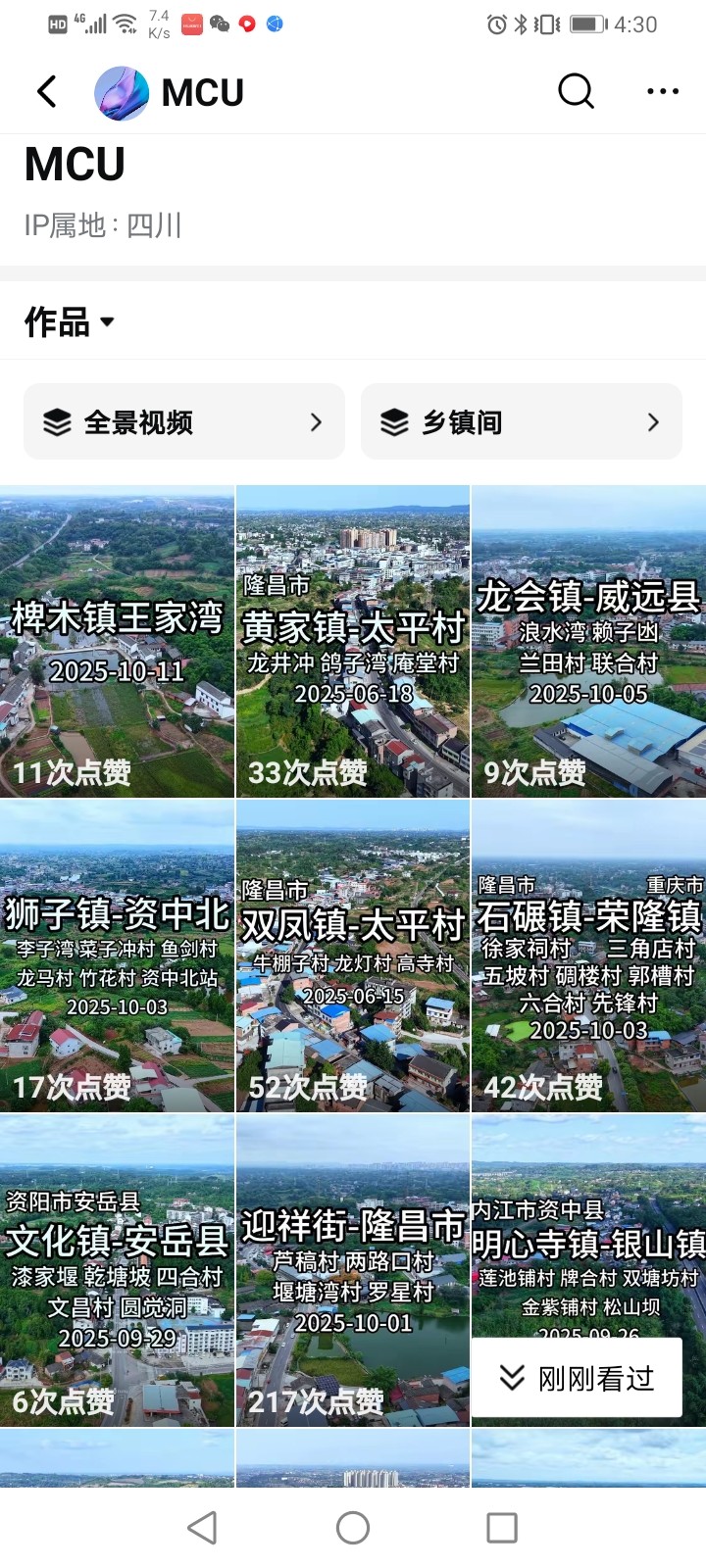Screen dimensions: 706x1568
Task: Tap the IP属地:四川 location text
Action: point(103,223)
